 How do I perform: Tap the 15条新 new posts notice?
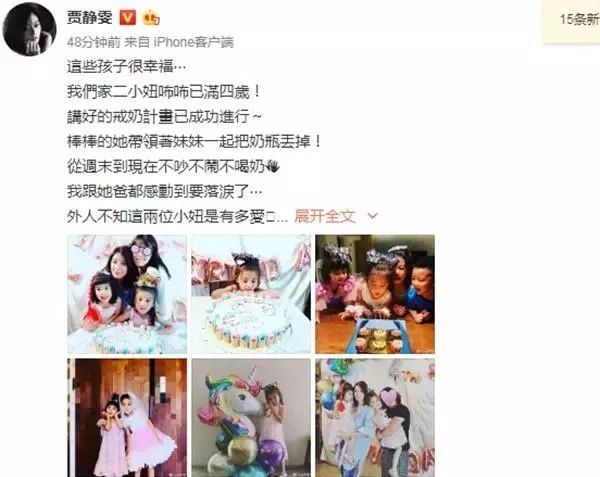tap(575, 19)
